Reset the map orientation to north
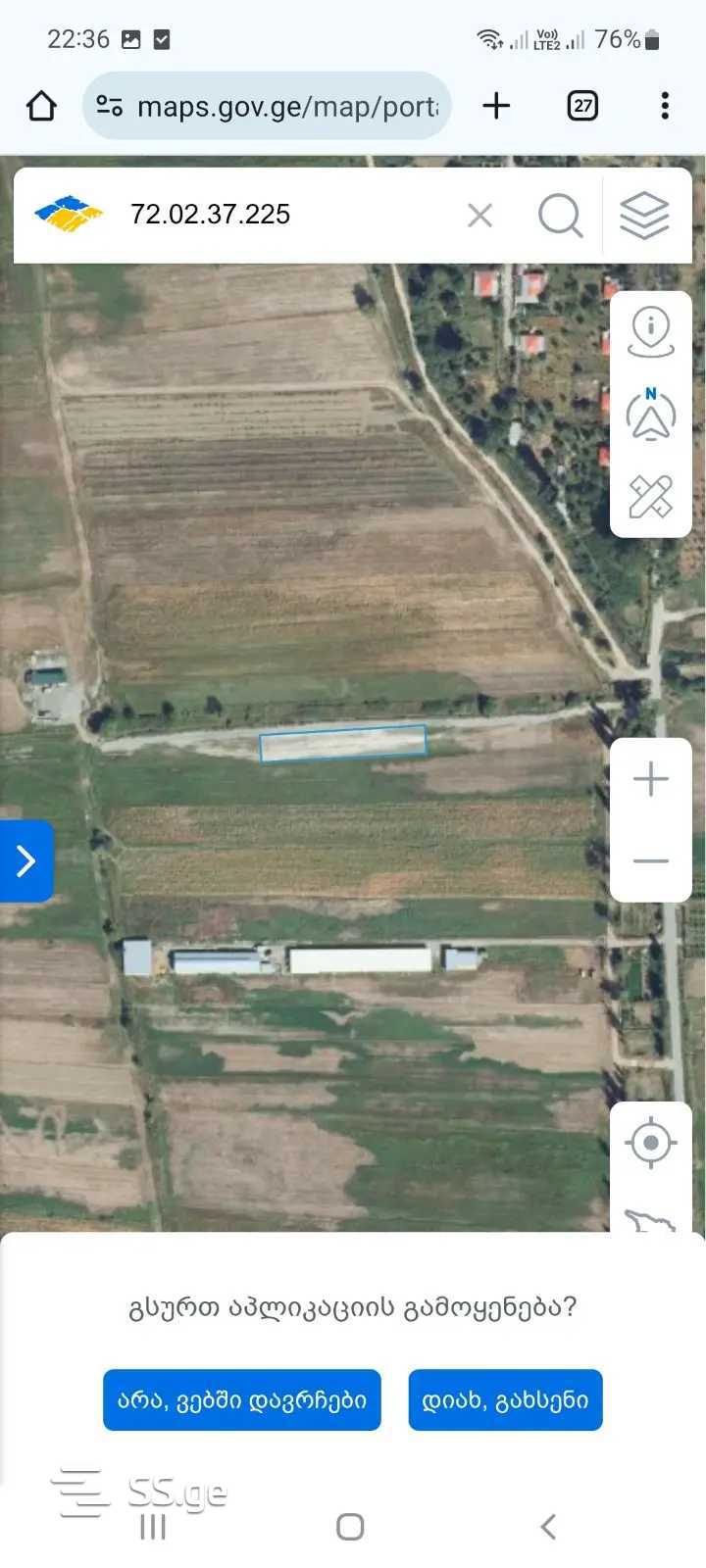 (650, 414)
